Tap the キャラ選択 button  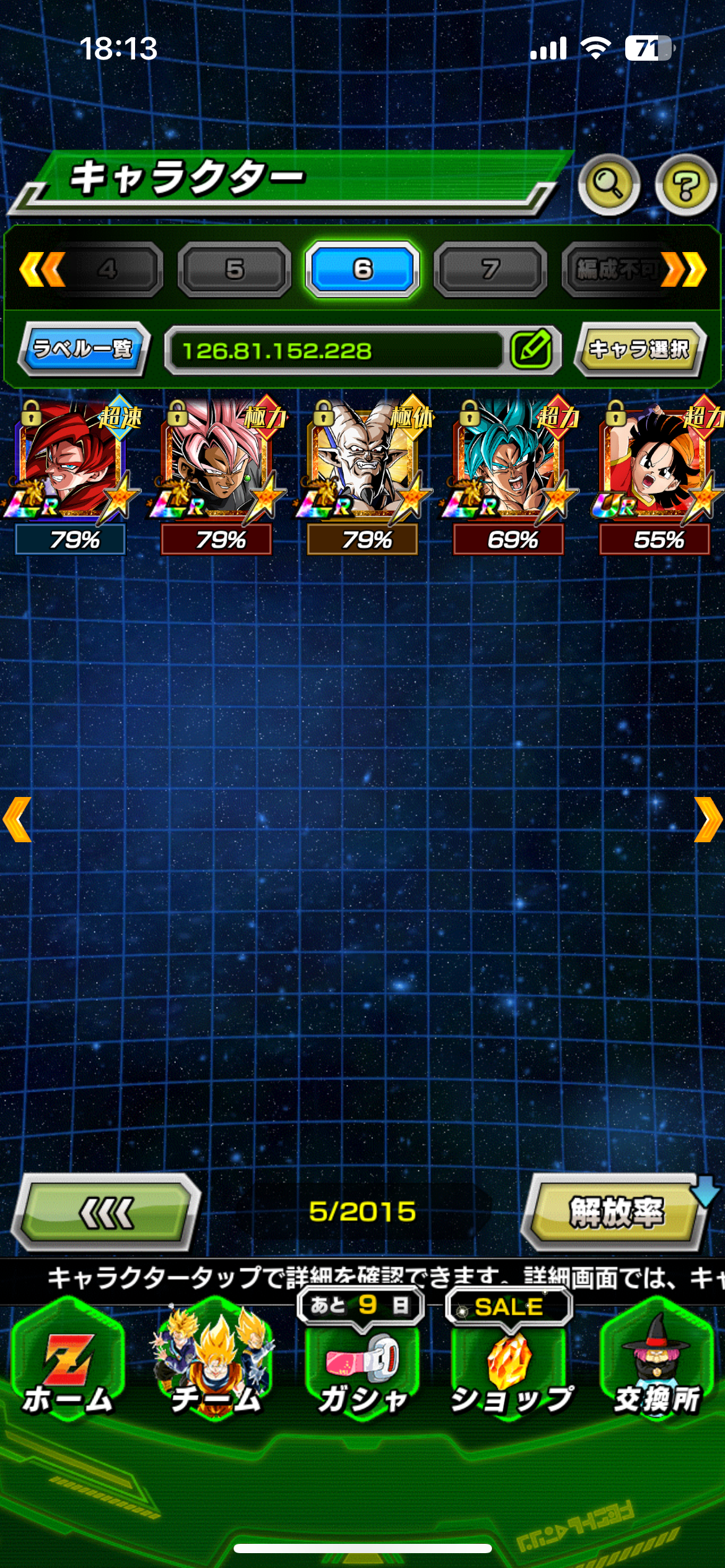(640, 349)
